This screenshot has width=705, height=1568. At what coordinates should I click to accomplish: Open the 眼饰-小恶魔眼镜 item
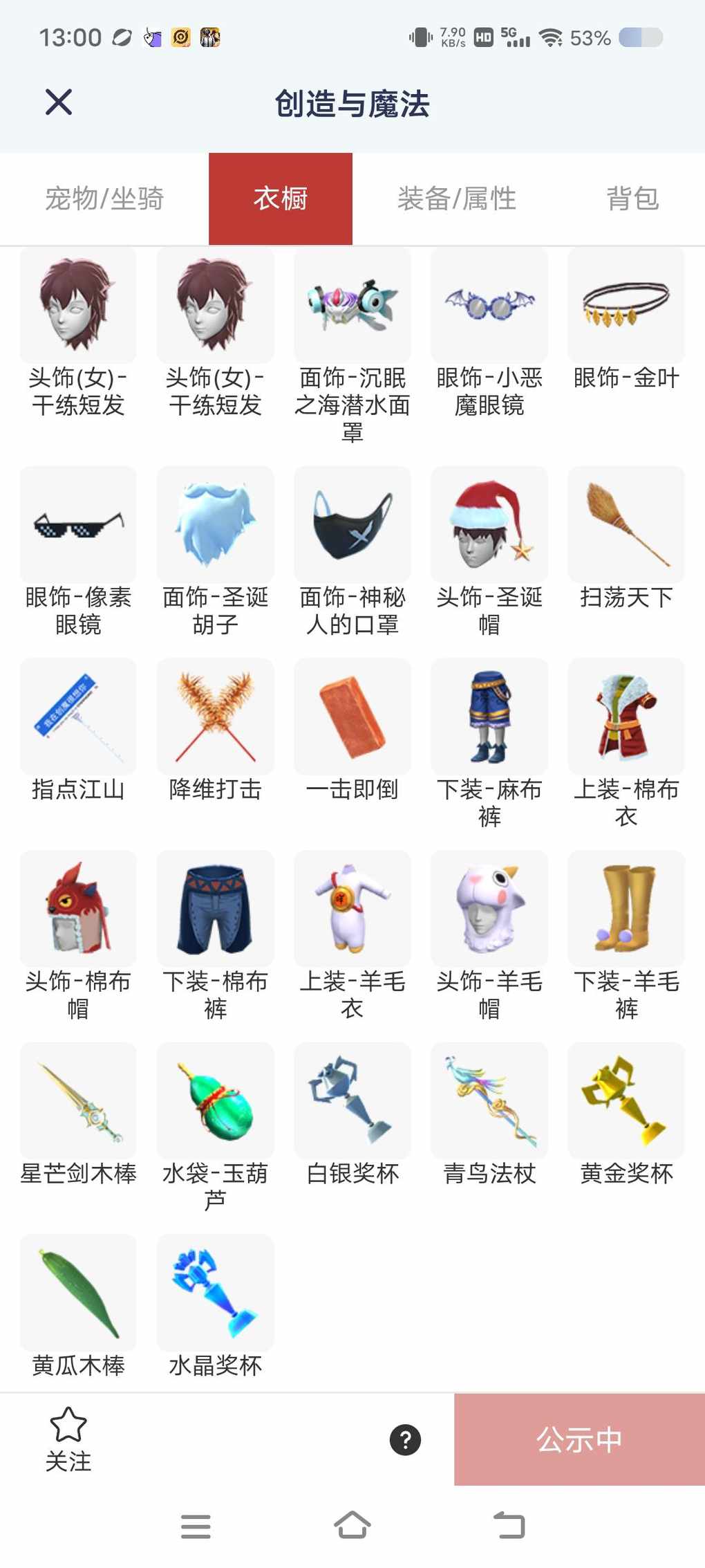pos(489,306)
